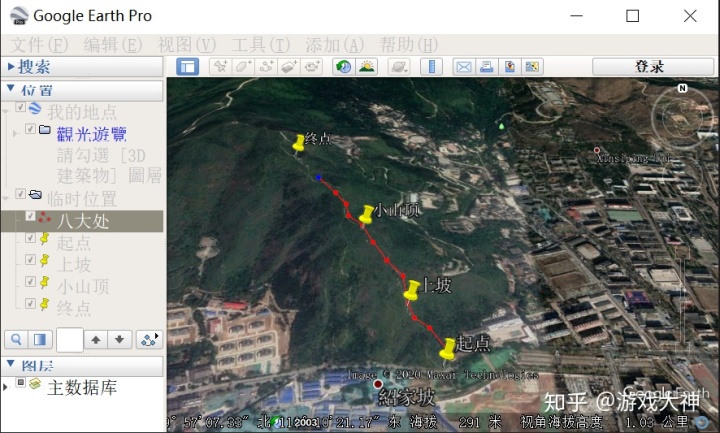This screenshot has width=720, height=433.
Task: Select the 小山顶 placemark in the list
Action: click(82, 285)
